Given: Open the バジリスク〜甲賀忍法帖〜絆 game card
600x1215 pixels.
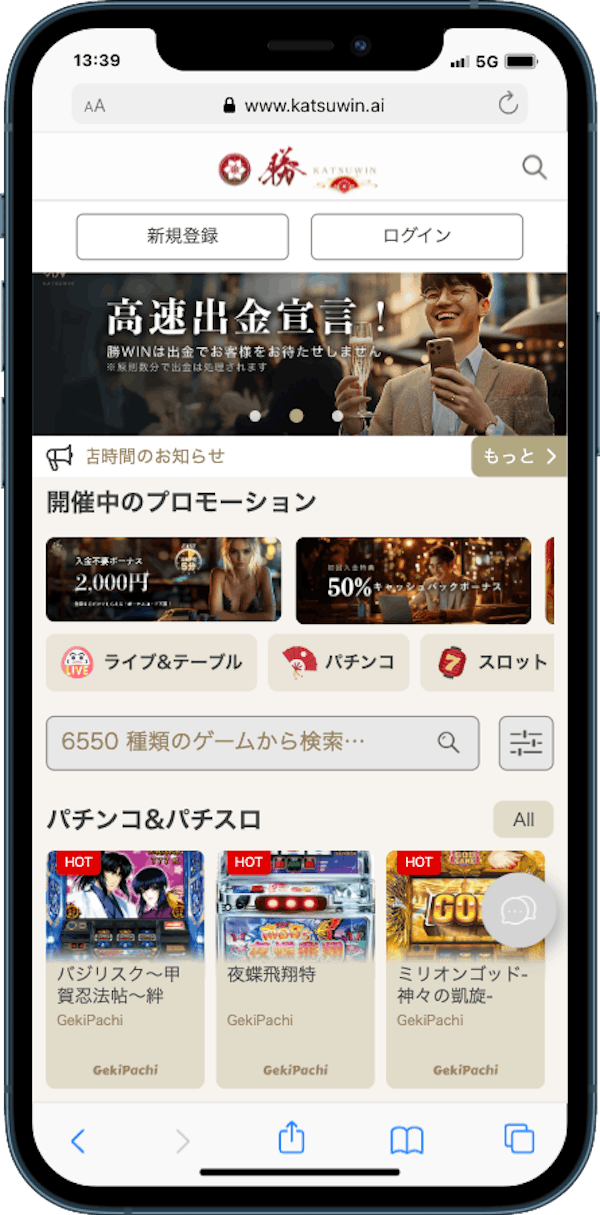Looking at the screenshot, I should [125, 969].
